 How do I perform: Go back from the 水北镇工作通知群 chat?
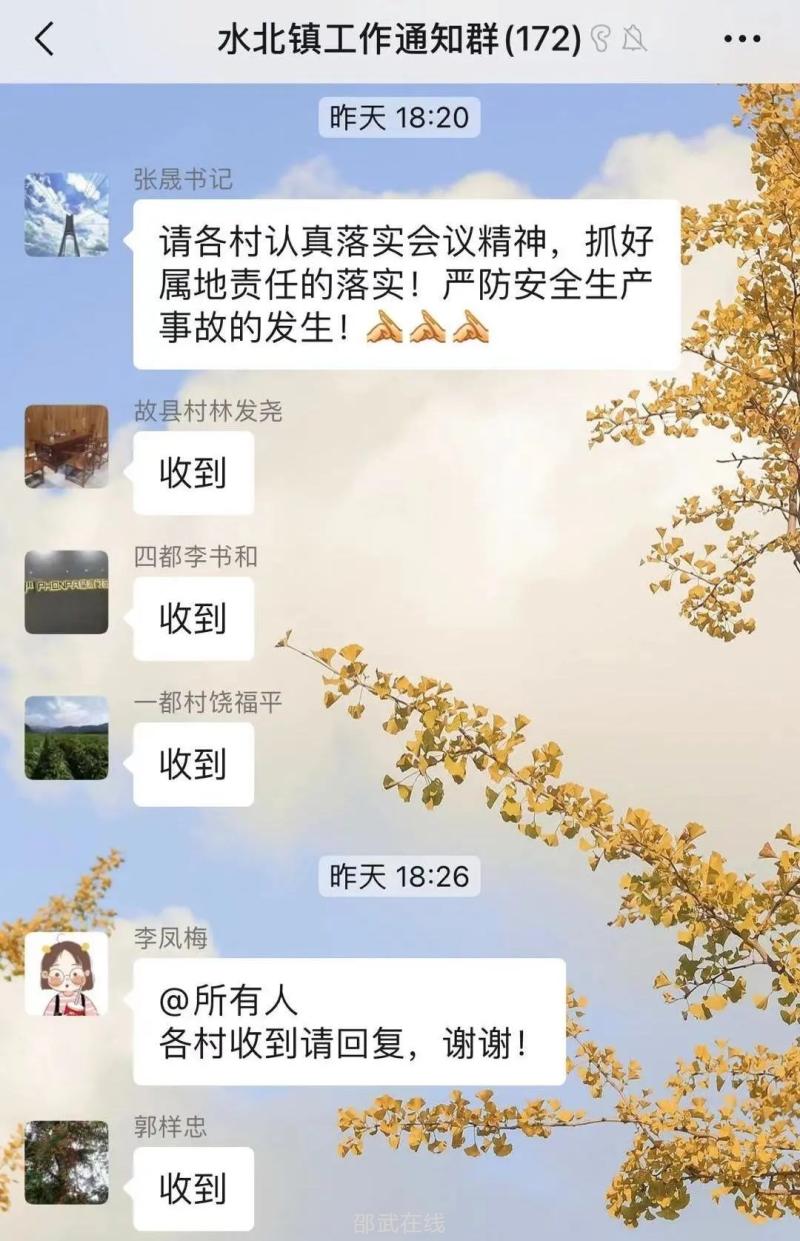pyautogui.click(x=44, y=40)
